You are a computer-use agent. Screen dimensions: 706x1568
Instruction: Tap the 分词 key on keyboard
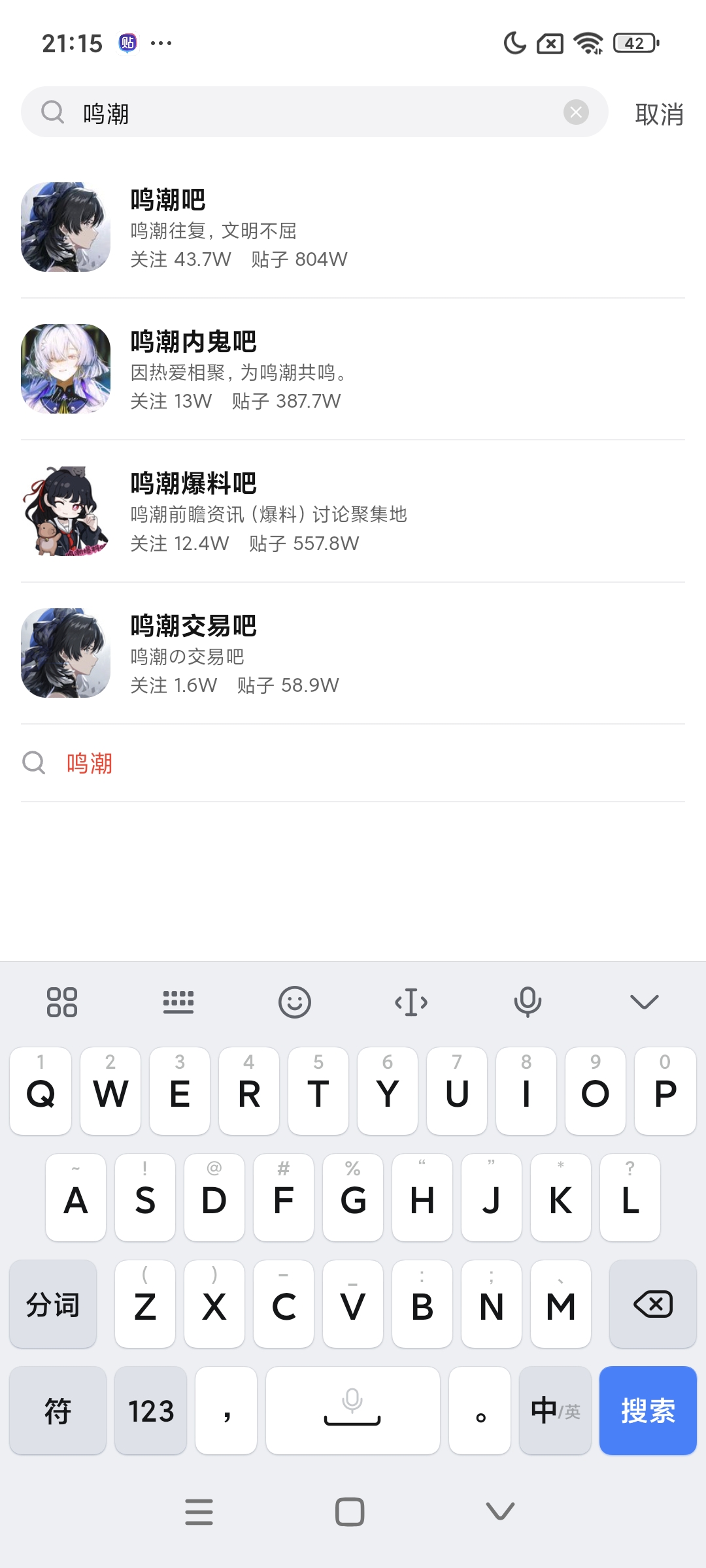tap(53, 1305)
